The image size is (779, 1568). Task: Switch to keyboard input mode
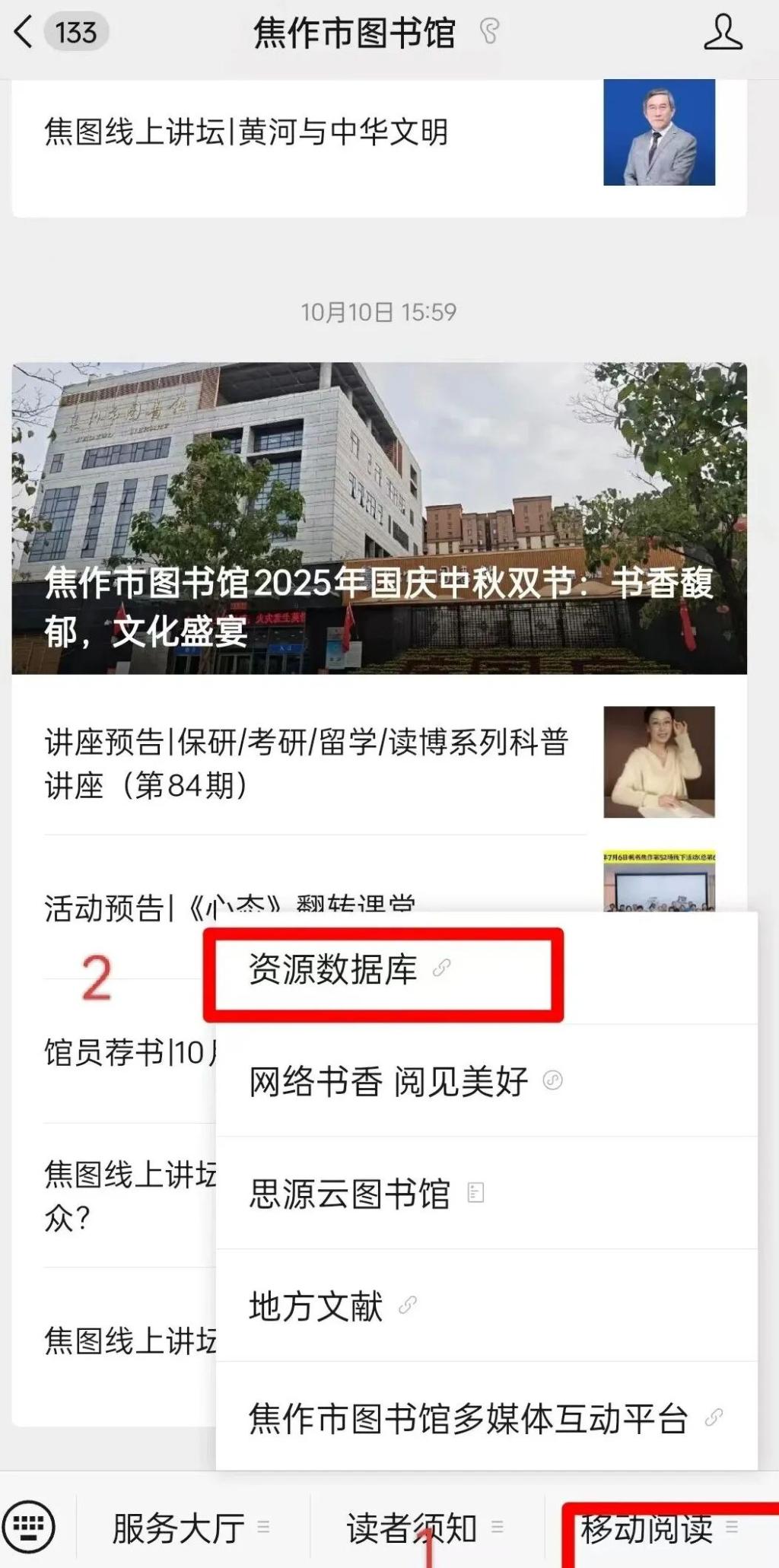(x=29, y=1527)
